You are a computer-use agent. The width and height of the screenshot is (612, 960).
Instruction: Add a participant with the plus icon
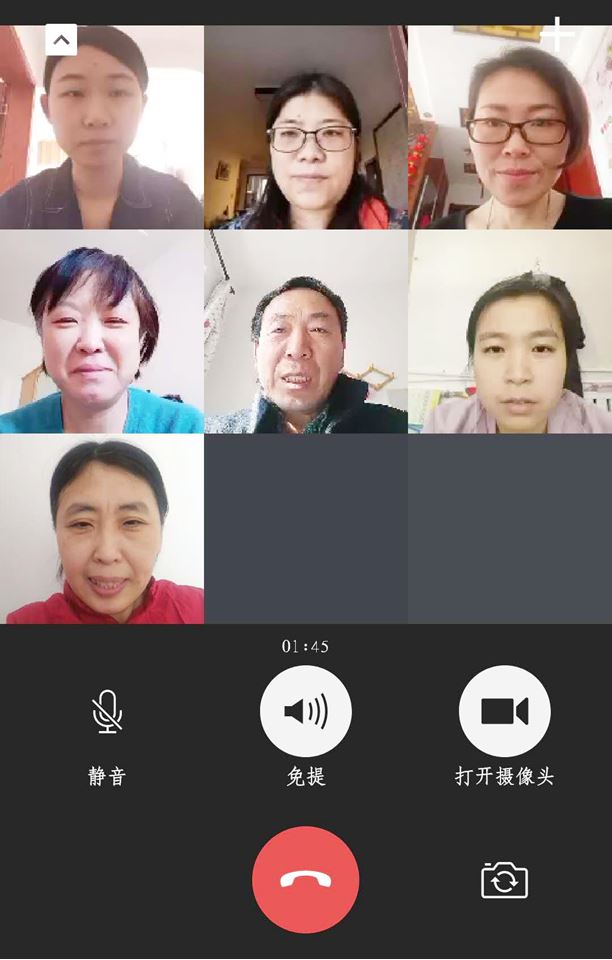pyautogui.click(x=557, y=34)
